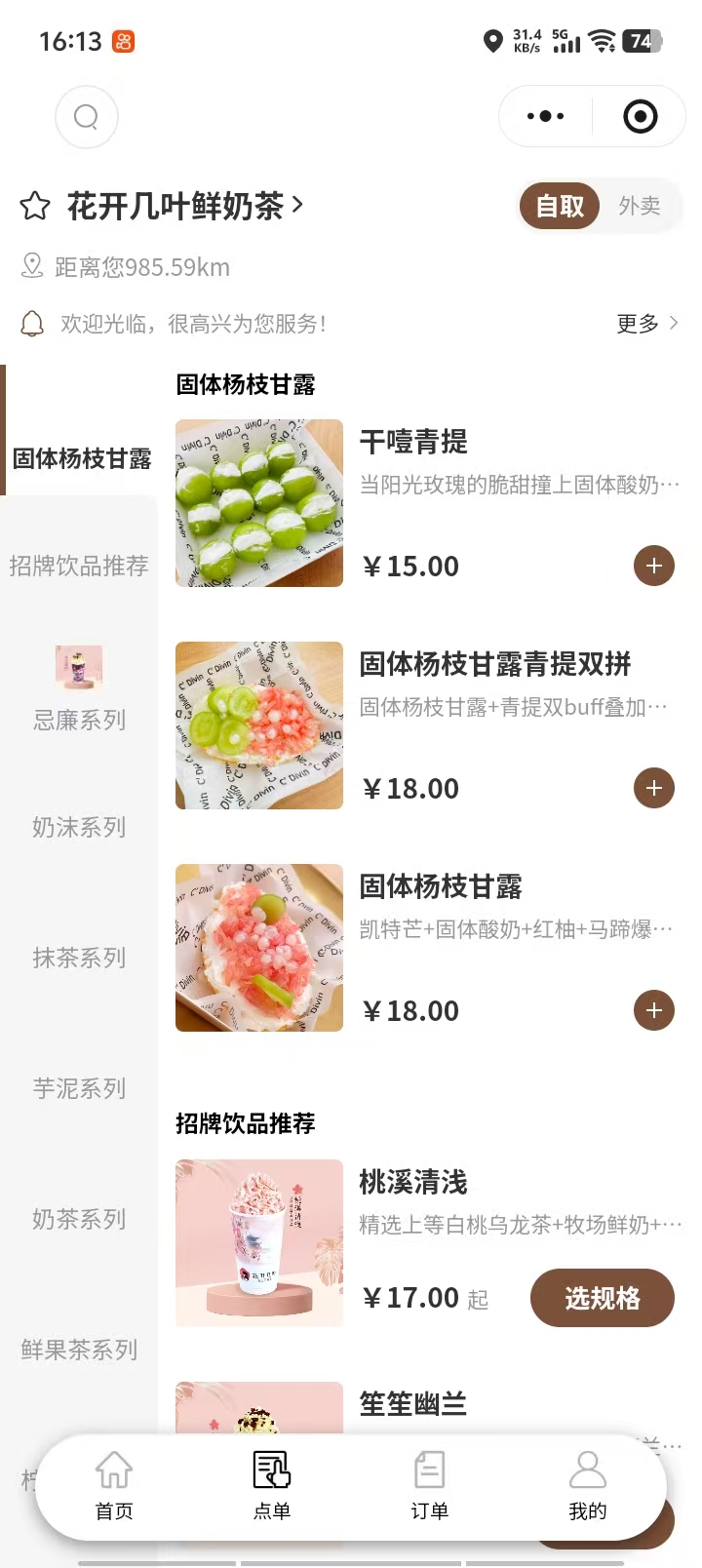The height and width of the screenshot is (1568, 702).
Task: View the 奶茶系列 category
Action: pos(79,1219)
